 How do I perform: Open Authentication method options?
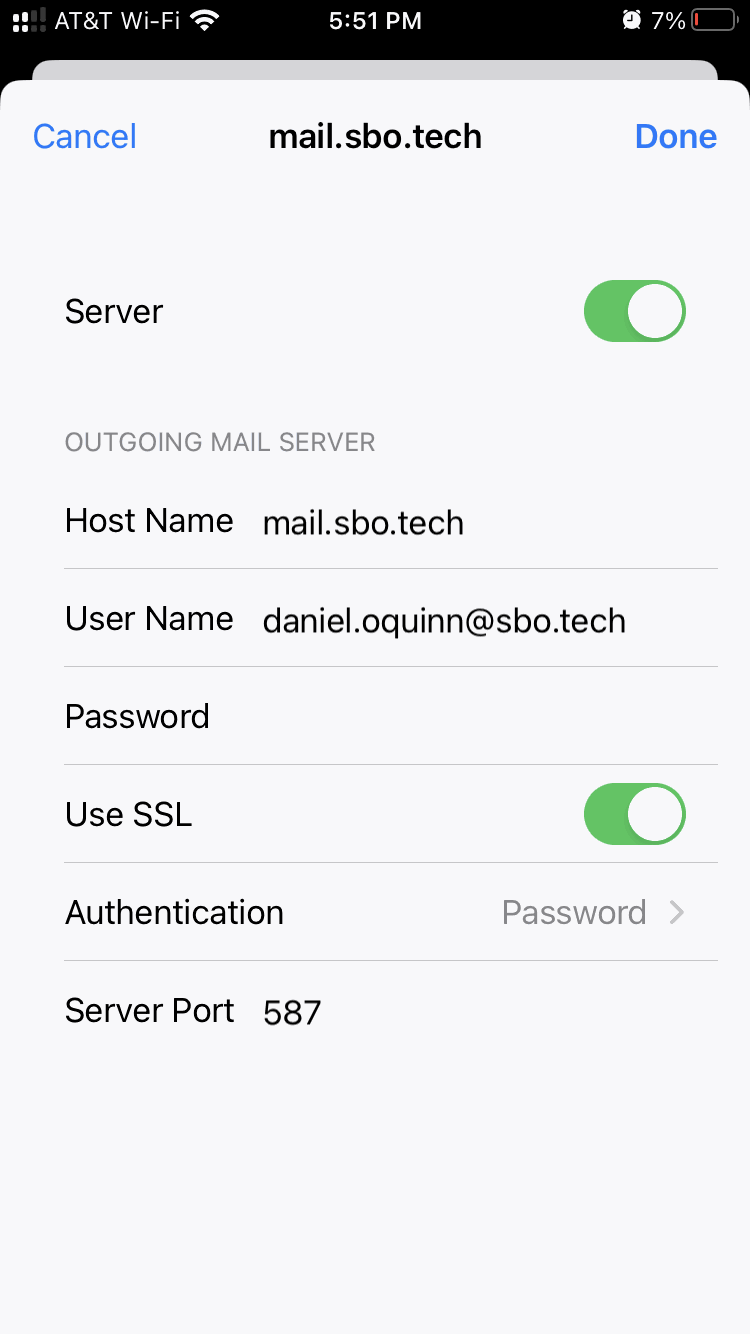coord(390,912)
